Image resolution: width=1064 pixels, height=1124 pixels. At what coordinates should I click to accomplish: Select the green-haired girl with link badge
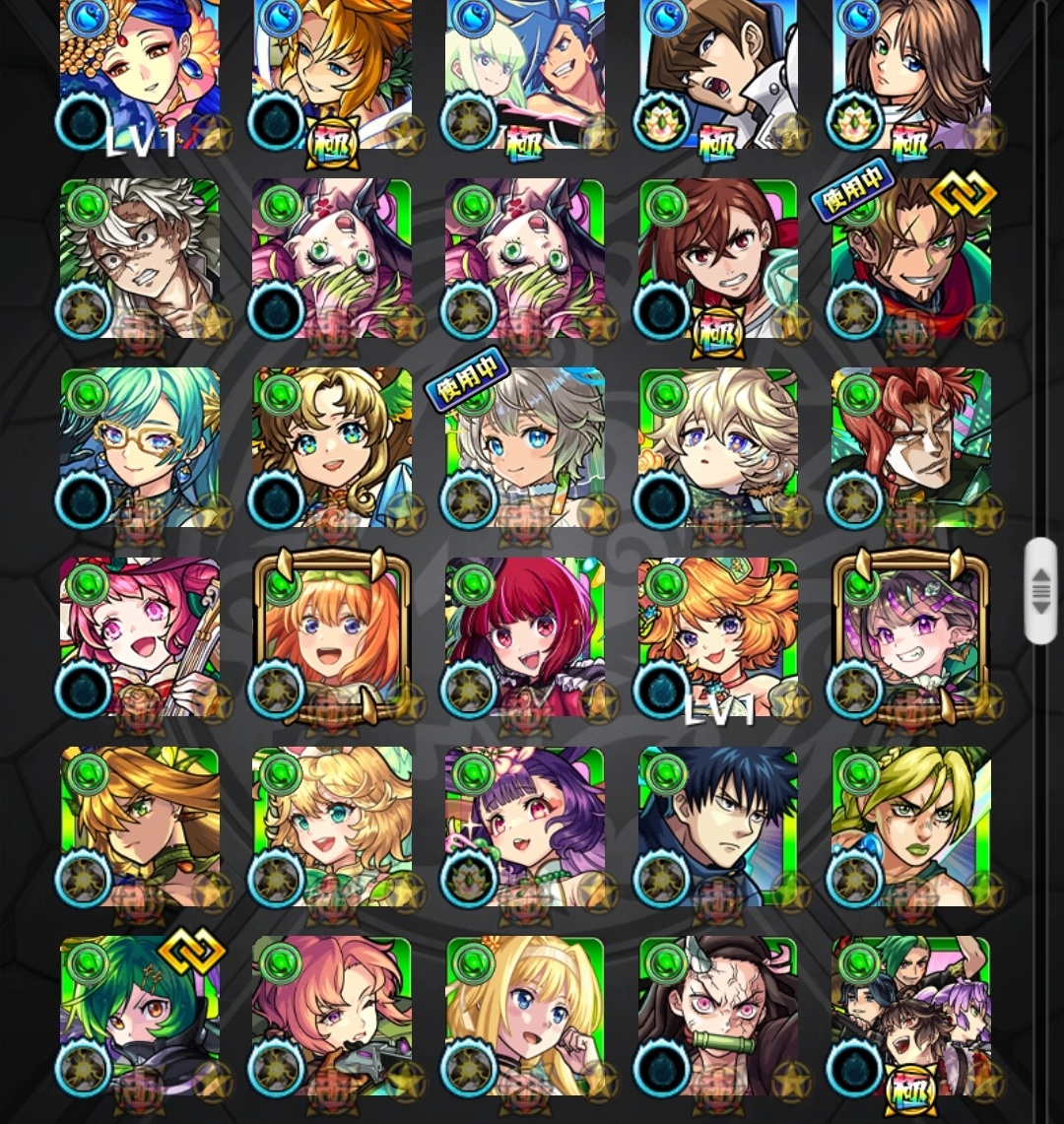139,1015
